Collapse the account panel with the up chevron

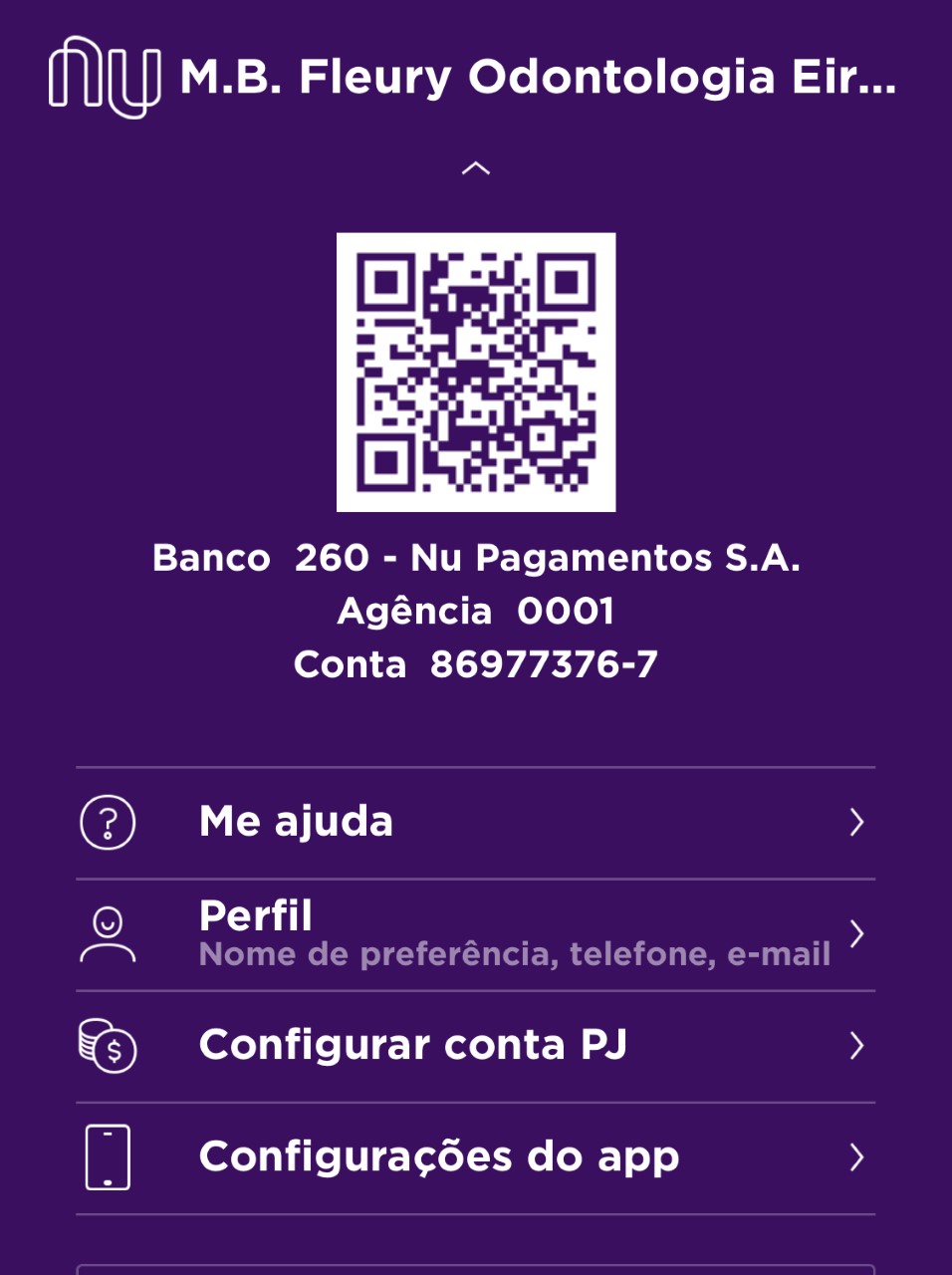pyautogui.click(x=476, y=168)
